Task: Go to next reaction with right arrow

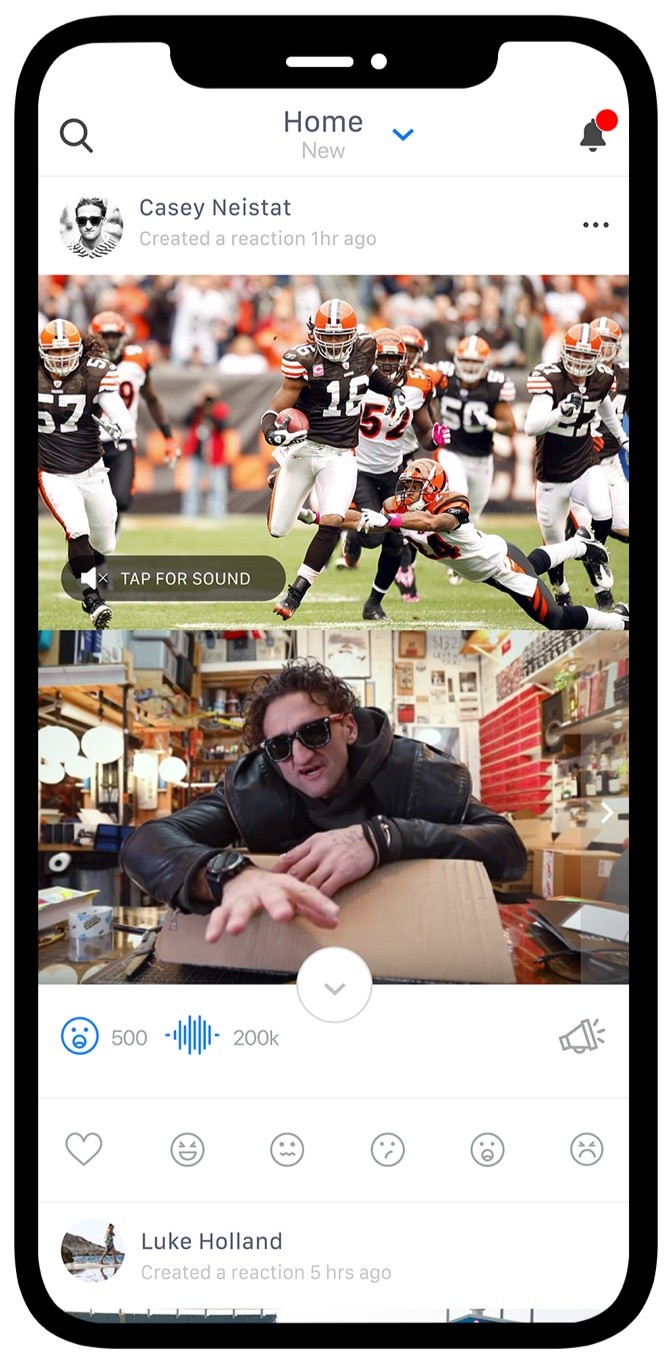Action: coord(606,813)
